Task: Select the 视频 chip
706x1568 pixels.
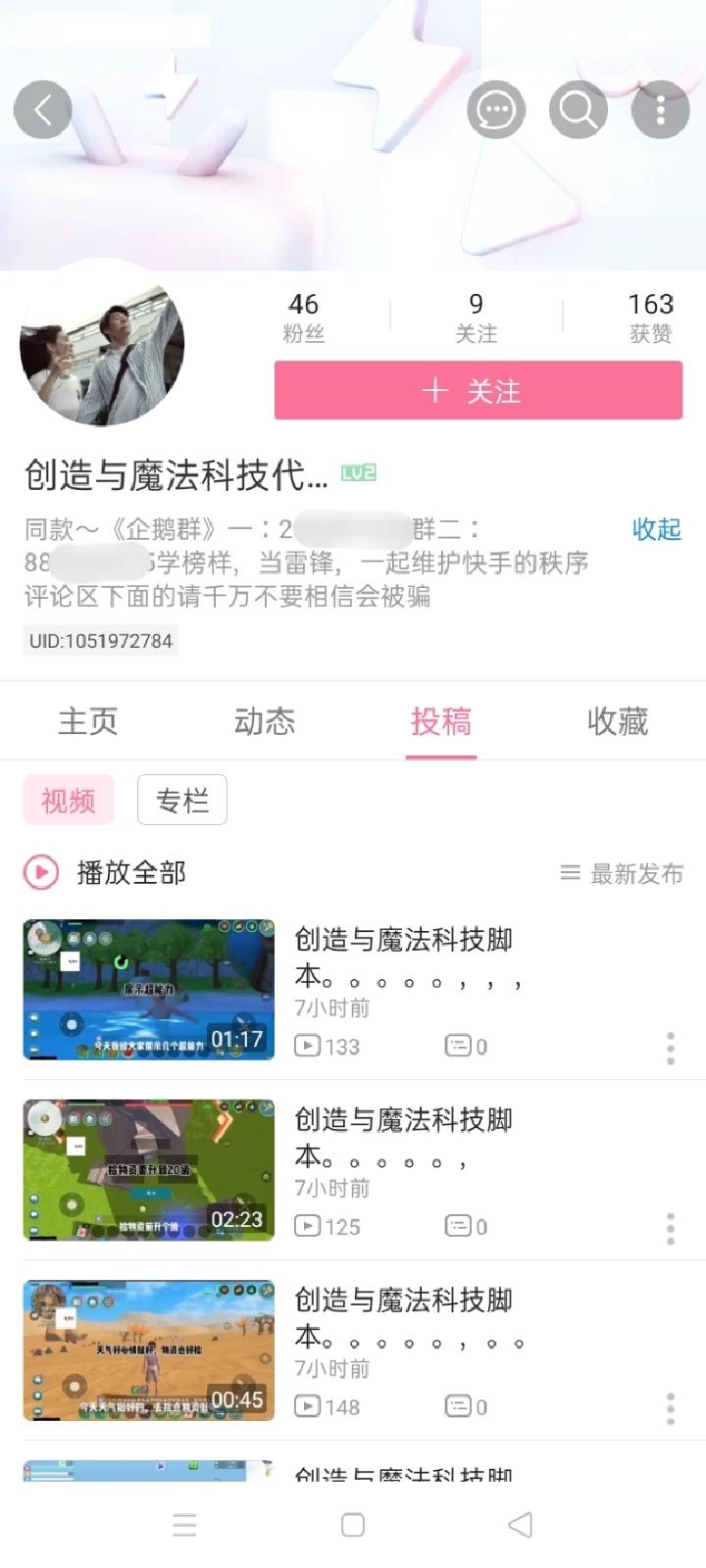Action: (69, 800)
